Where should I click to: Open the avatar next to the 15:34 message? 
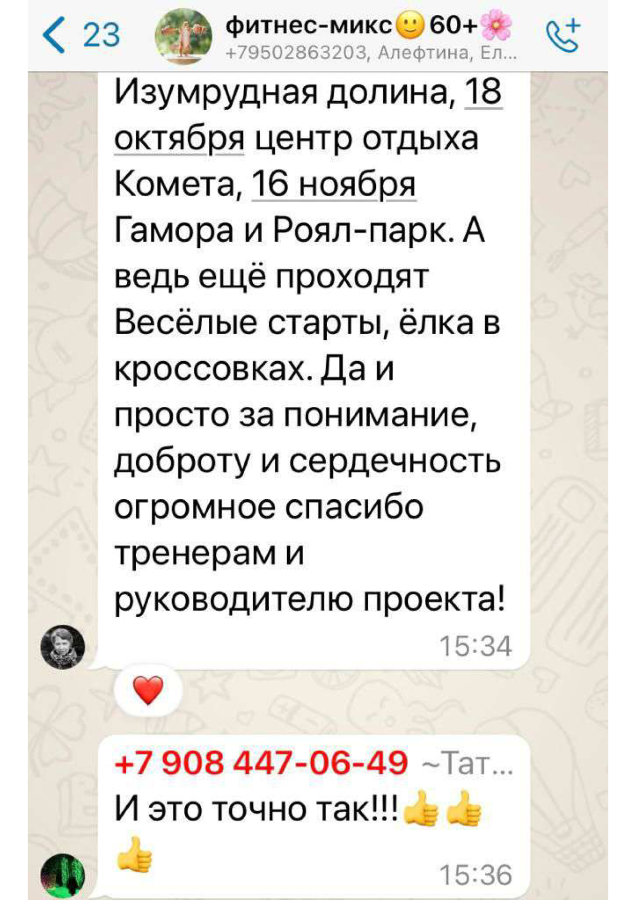[x=63, y=647]
